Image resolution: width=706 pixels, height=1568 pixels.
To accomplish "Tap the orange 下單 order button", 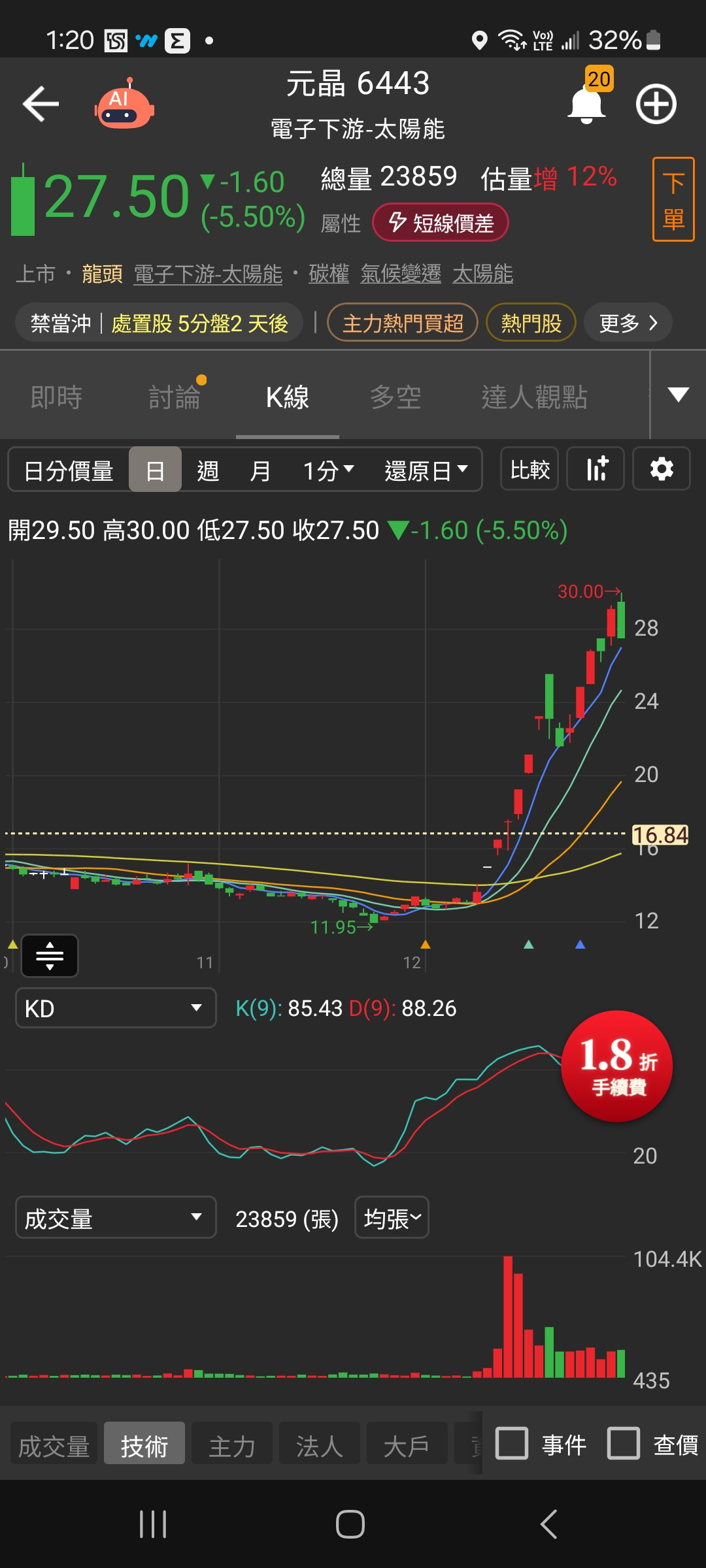I will click(673, 199).
